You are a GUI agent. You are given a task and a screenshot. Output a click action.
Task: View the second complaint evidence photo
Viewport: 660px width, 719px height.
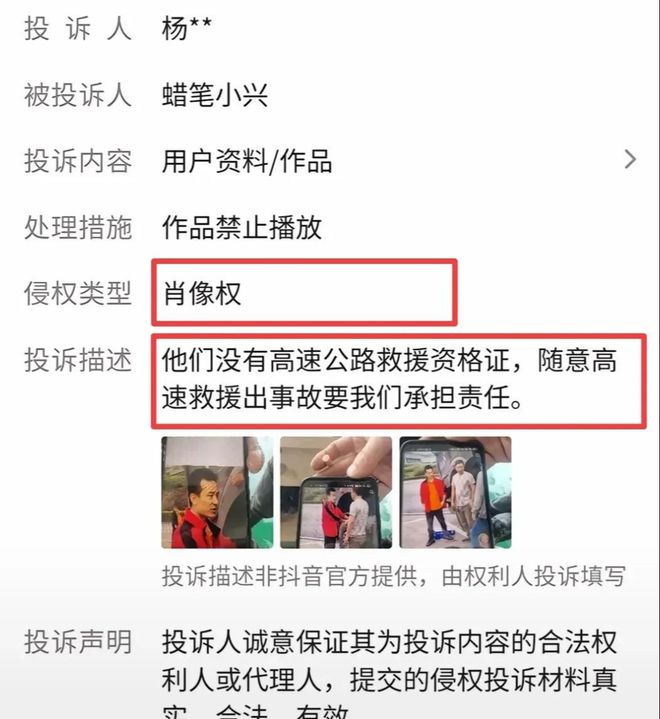[x=336, y=492]
